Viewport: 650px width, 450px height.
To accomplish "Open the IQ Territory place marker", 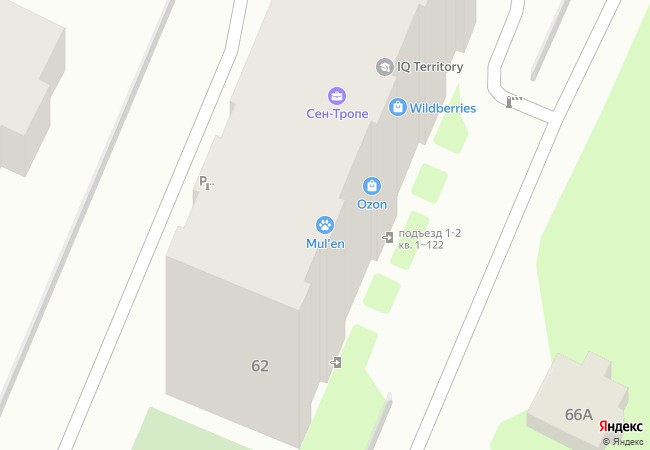I will (384, 67).
